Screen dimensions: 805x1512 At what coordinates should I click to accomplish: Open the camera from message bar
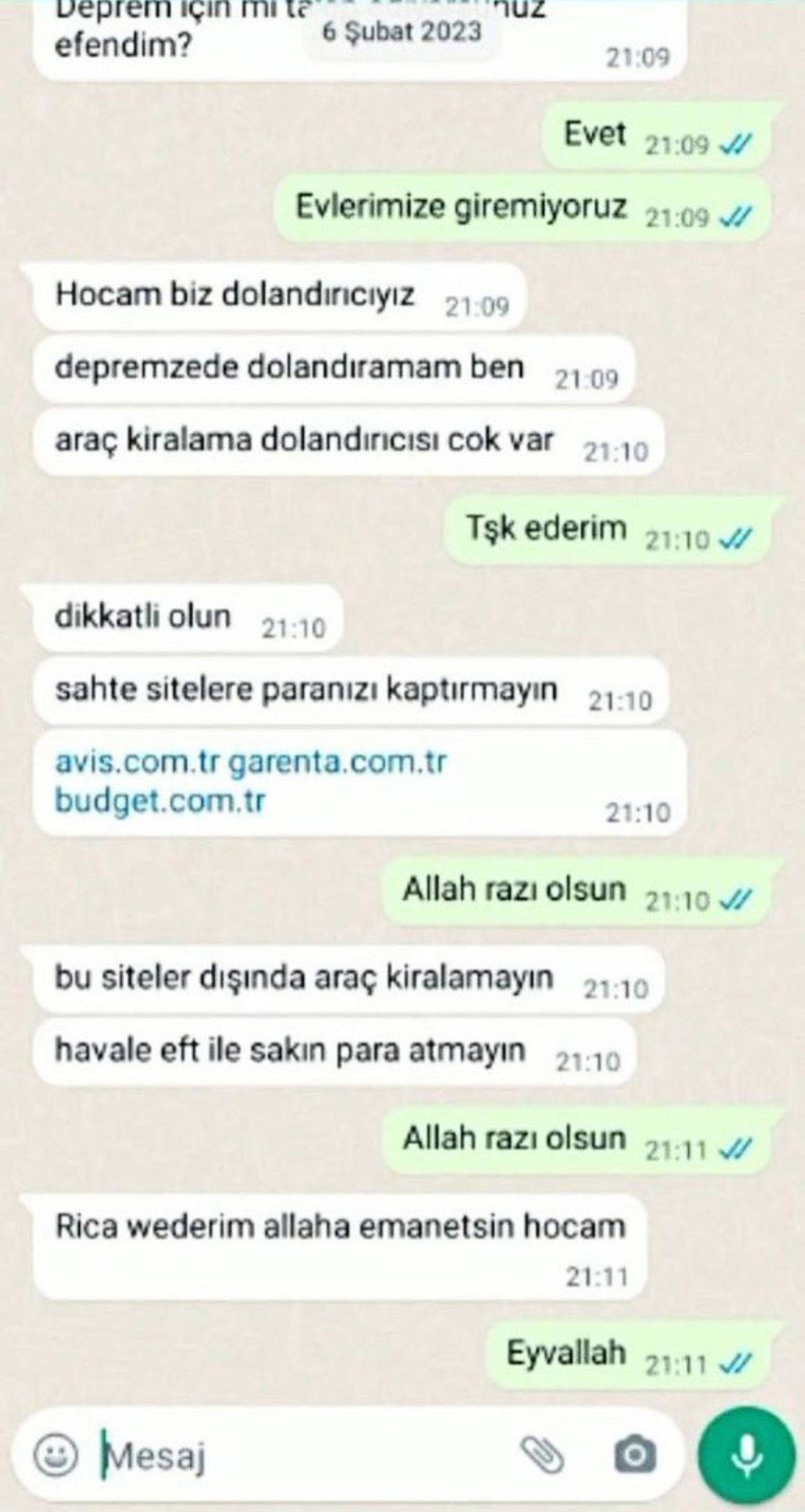pos(634,1455)
